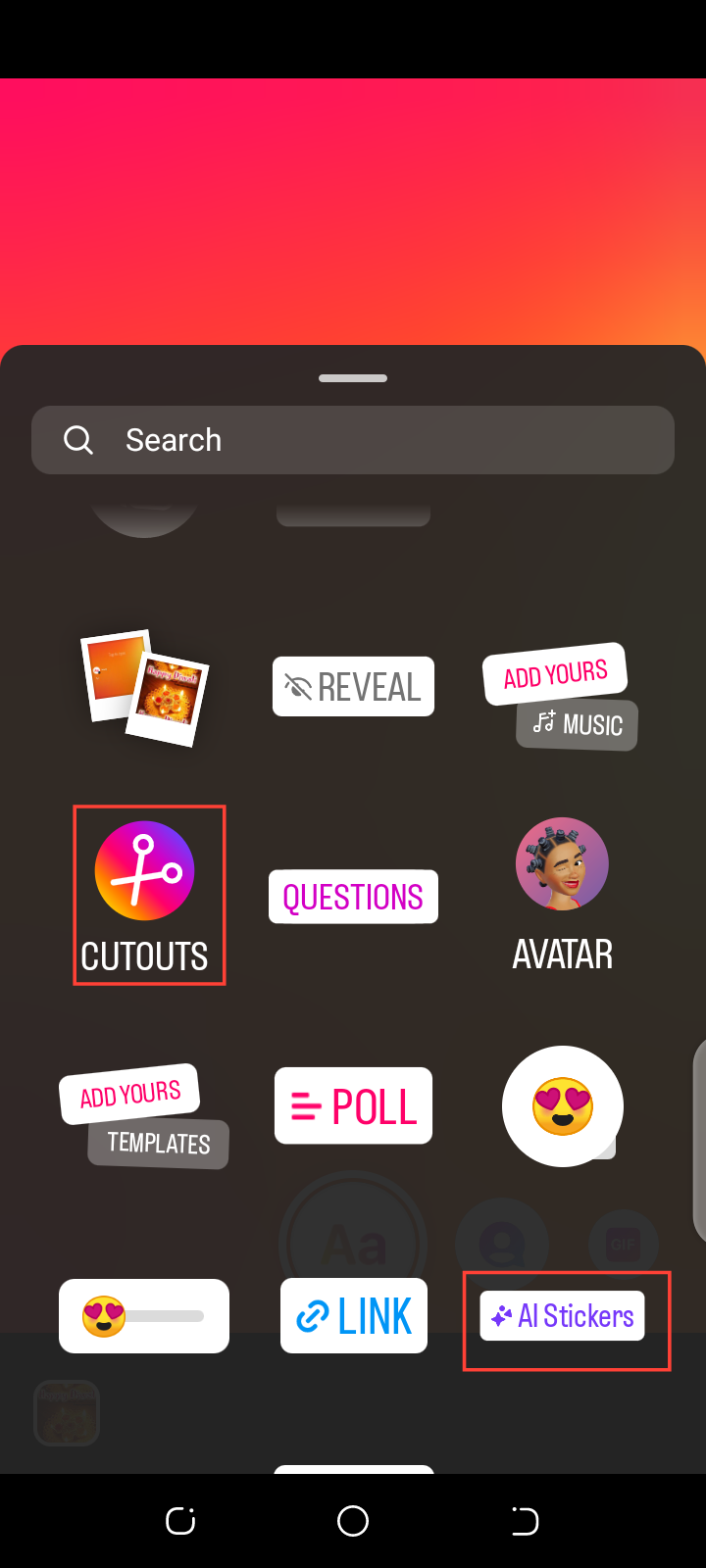This screenshot has height=1568, width=706.
Task: Choose Add Yours Templates sticker
Action: click(x=144, y=1116)
